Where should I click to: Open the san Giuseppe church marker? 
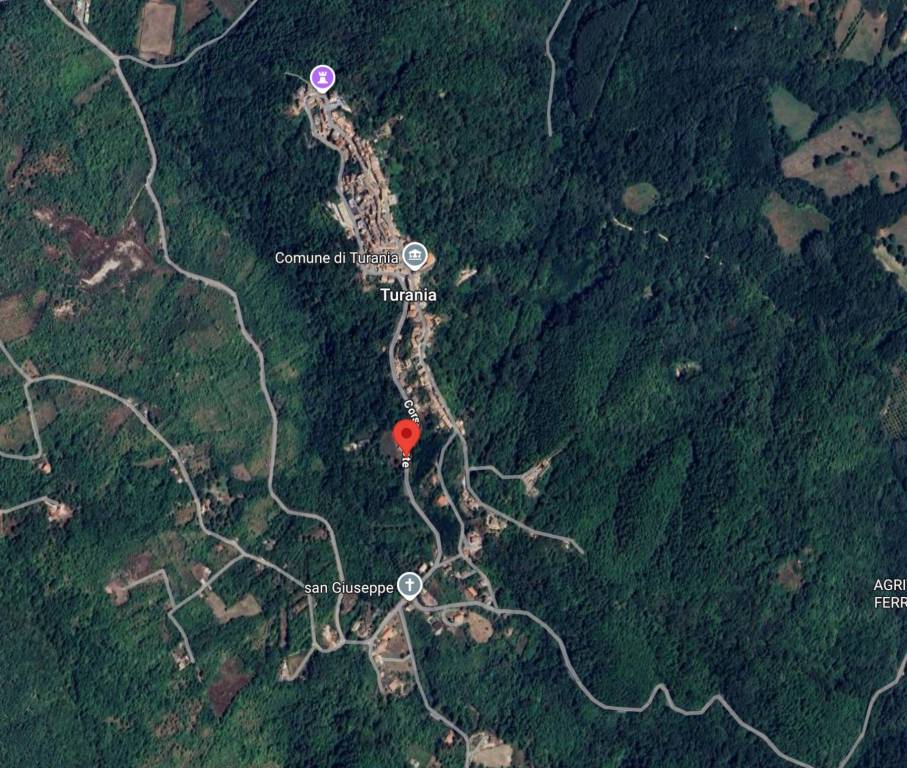[x=408, y=585]
